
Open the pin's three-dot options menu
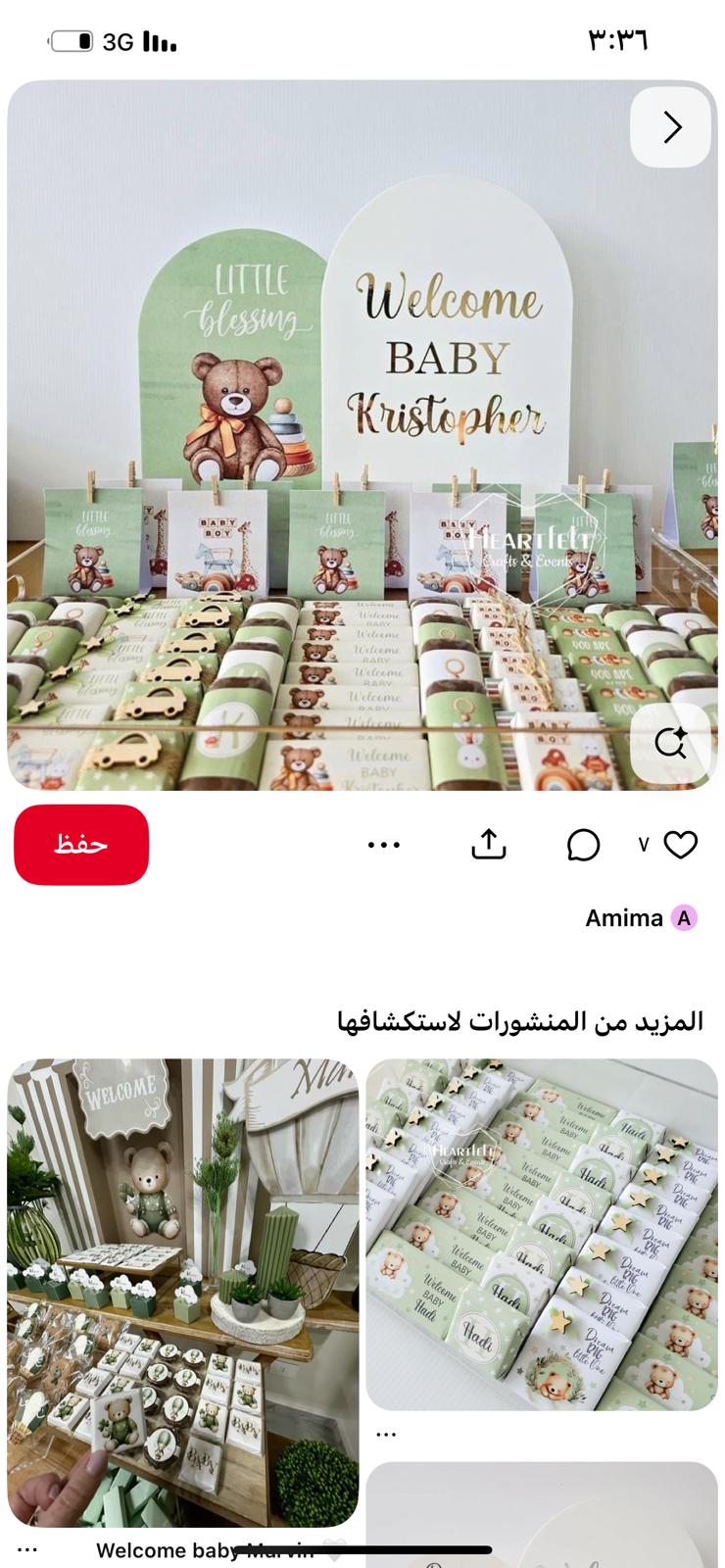[384, 845]
